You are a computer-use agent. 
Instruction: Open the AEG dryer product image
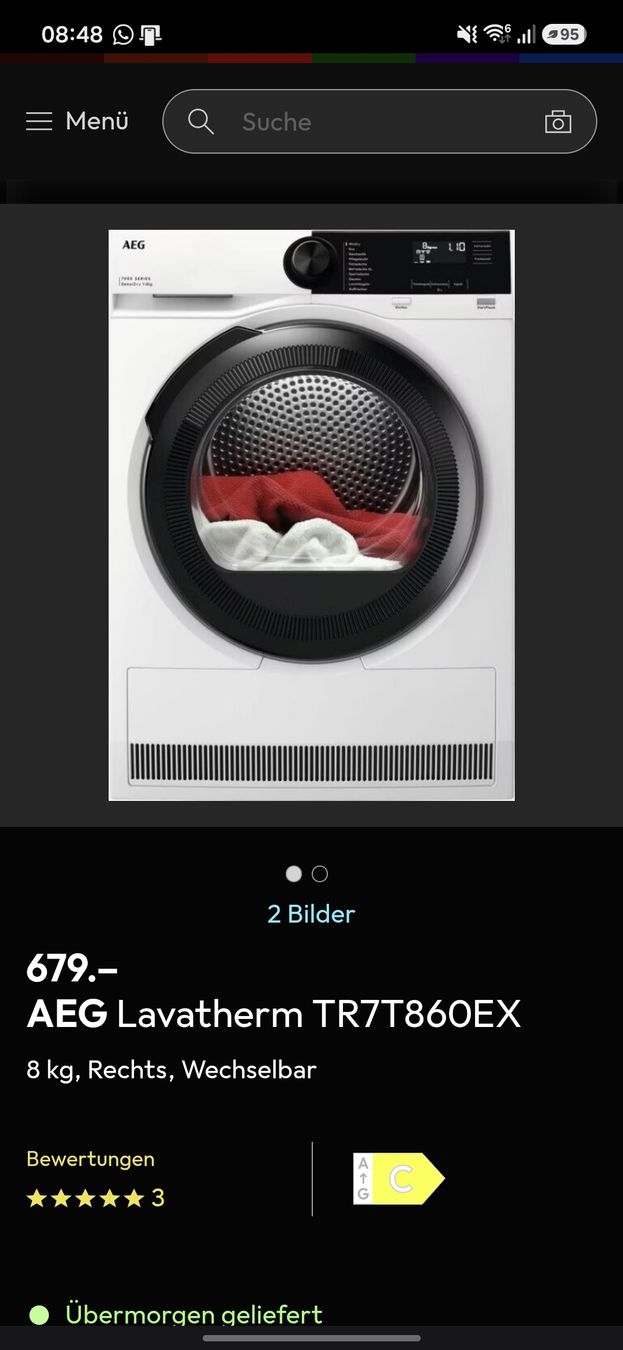pyautogui.click(x=311, y=515)
